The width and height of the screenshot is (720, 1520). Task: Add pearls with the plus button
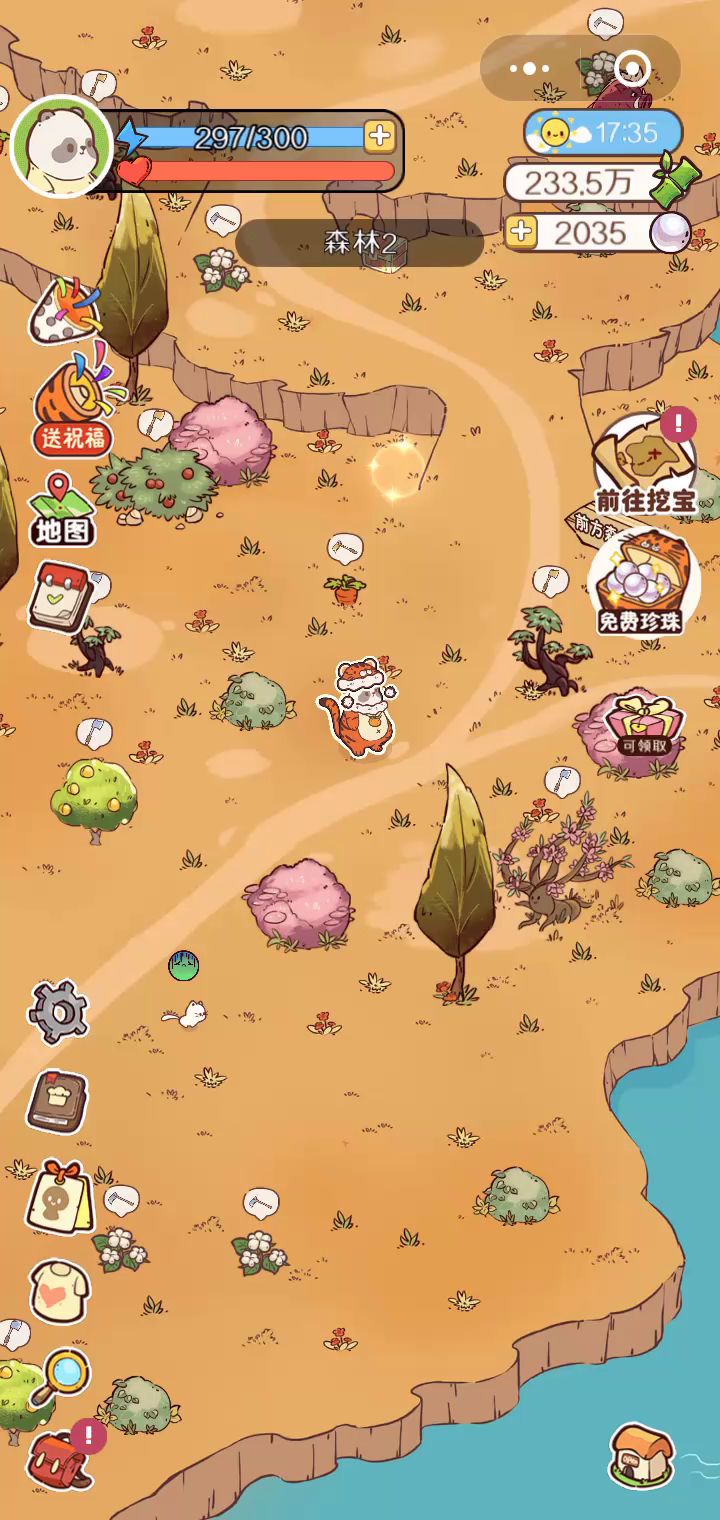coord(521,234)
